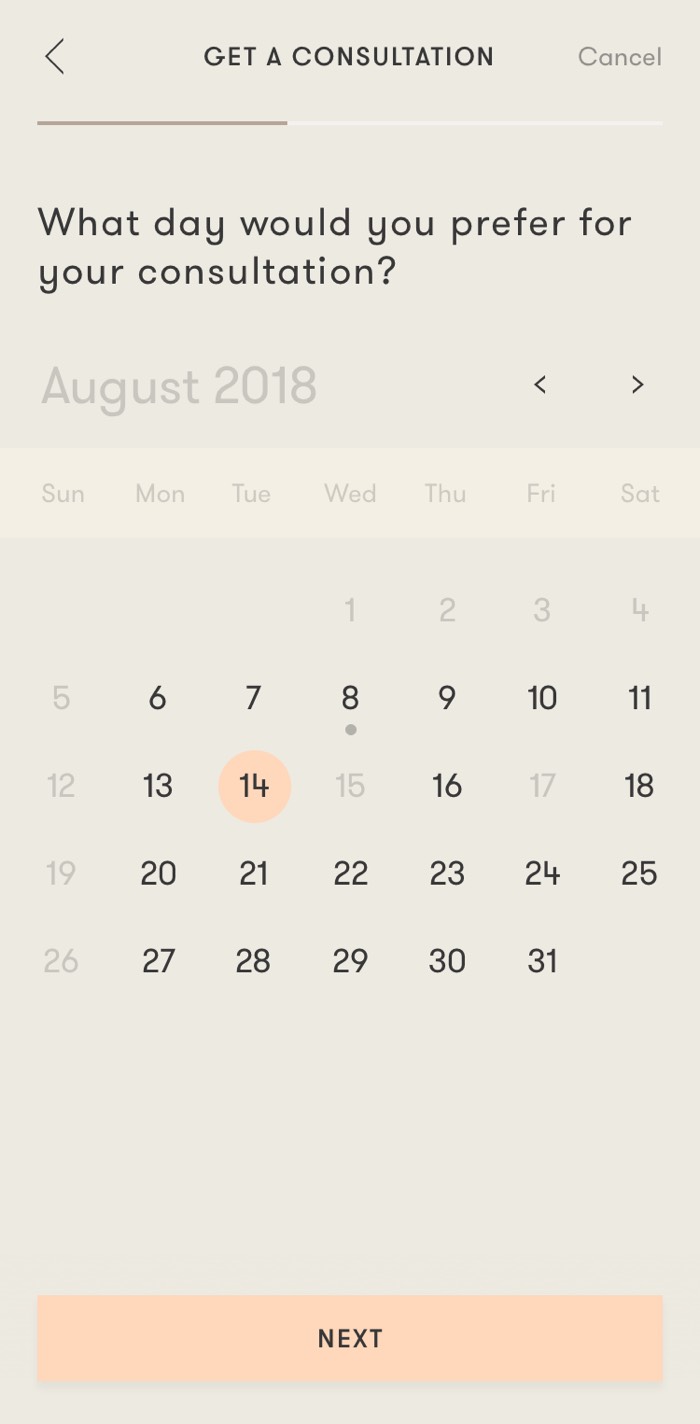Choose August 31 on the calendar

click(542, 962)
